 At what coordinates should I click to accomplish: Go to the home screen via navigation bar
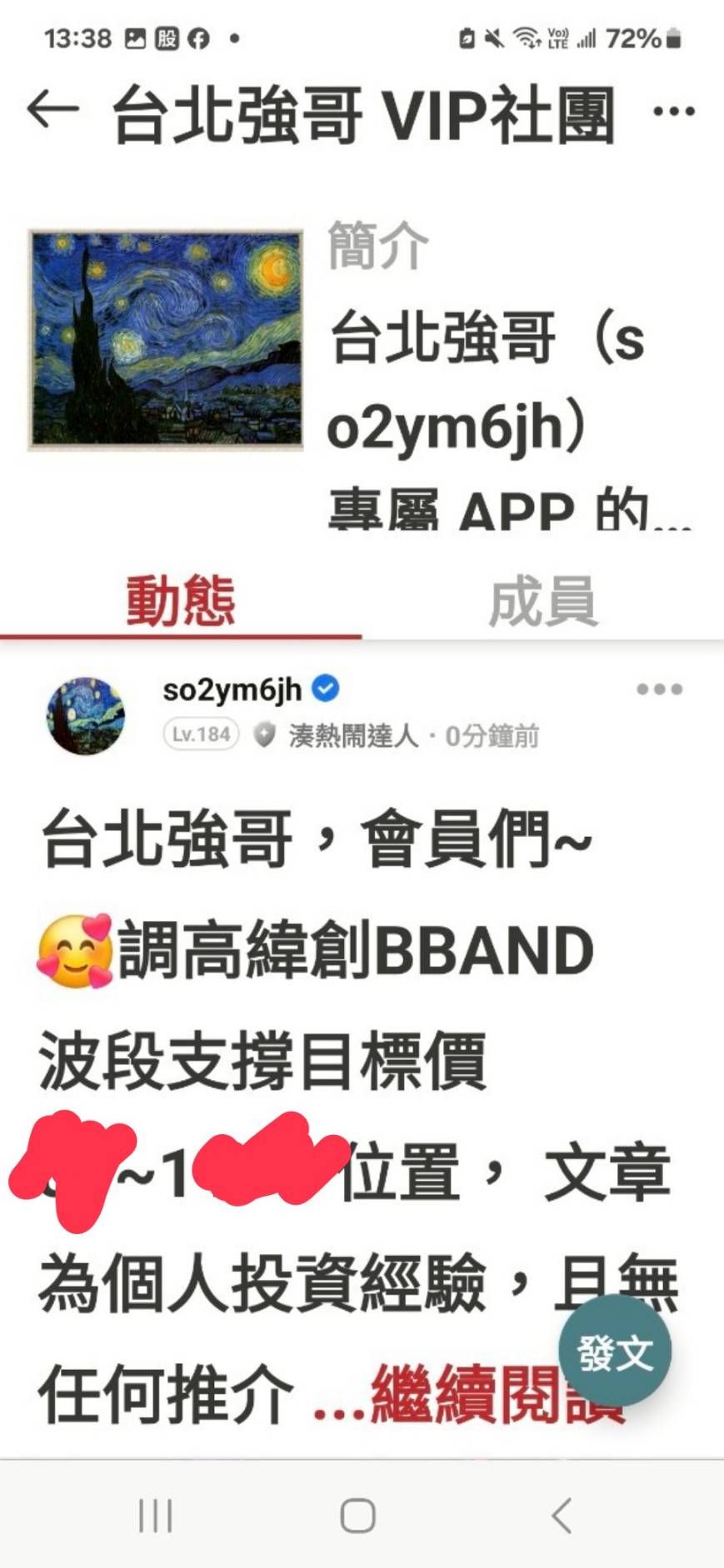(x=358, y=1516)
